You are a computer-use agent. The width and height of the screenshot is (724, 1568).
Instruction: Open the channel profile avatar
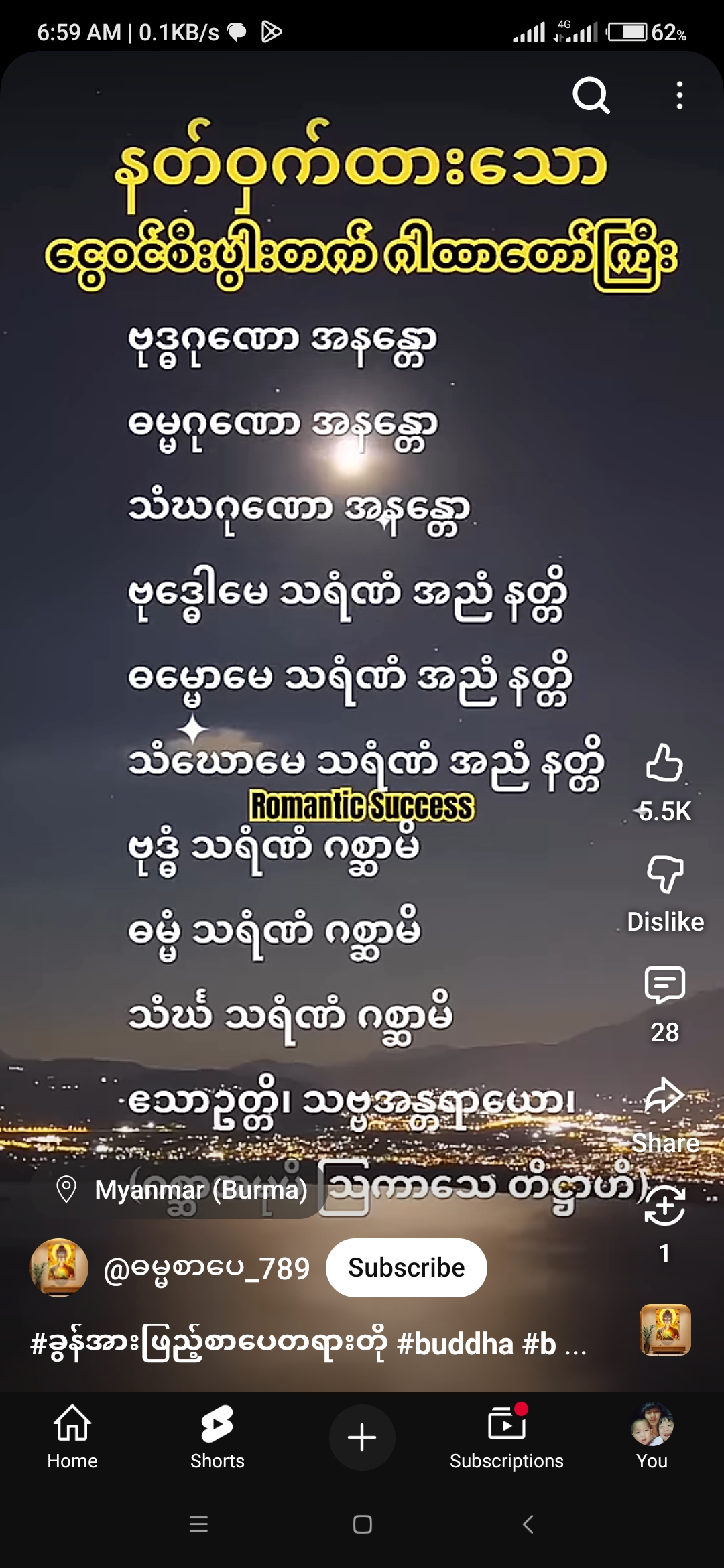click(x=59, y=1268)
